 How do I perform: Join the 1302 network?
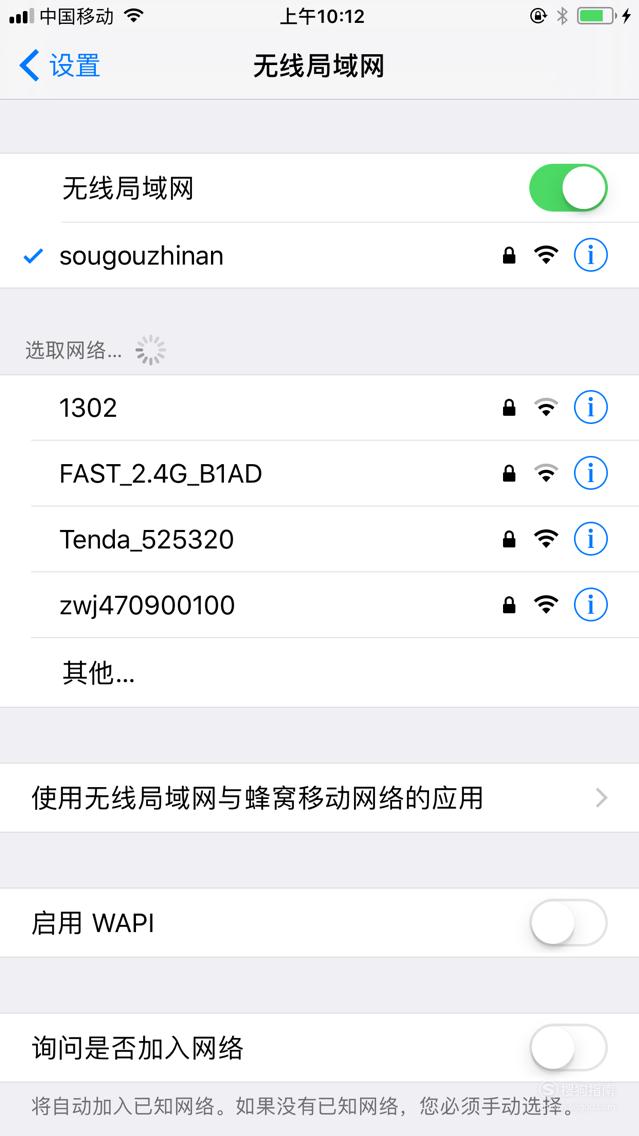coord(320,408)
